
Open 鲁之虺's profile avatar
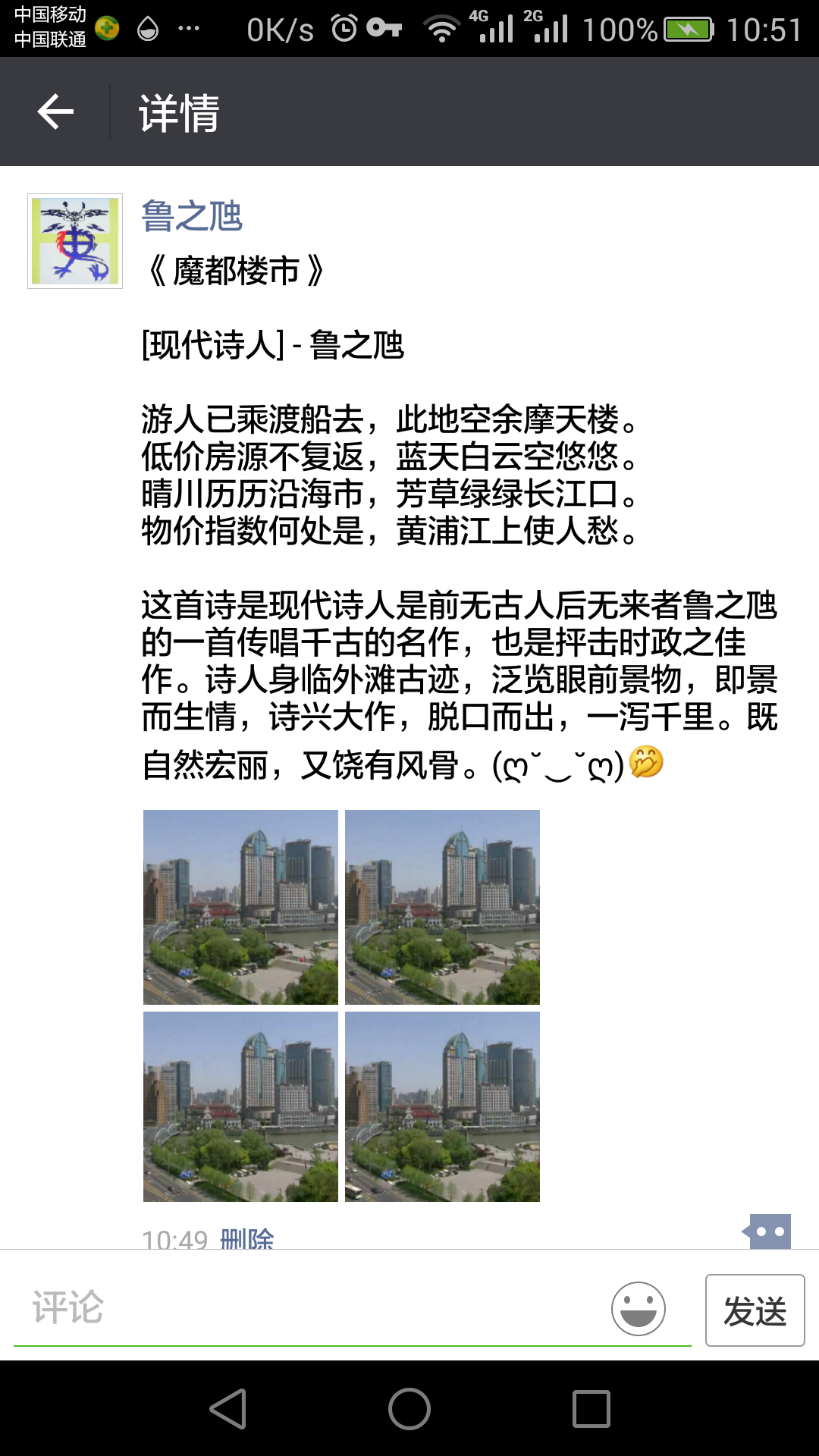(x=75, y=241)
